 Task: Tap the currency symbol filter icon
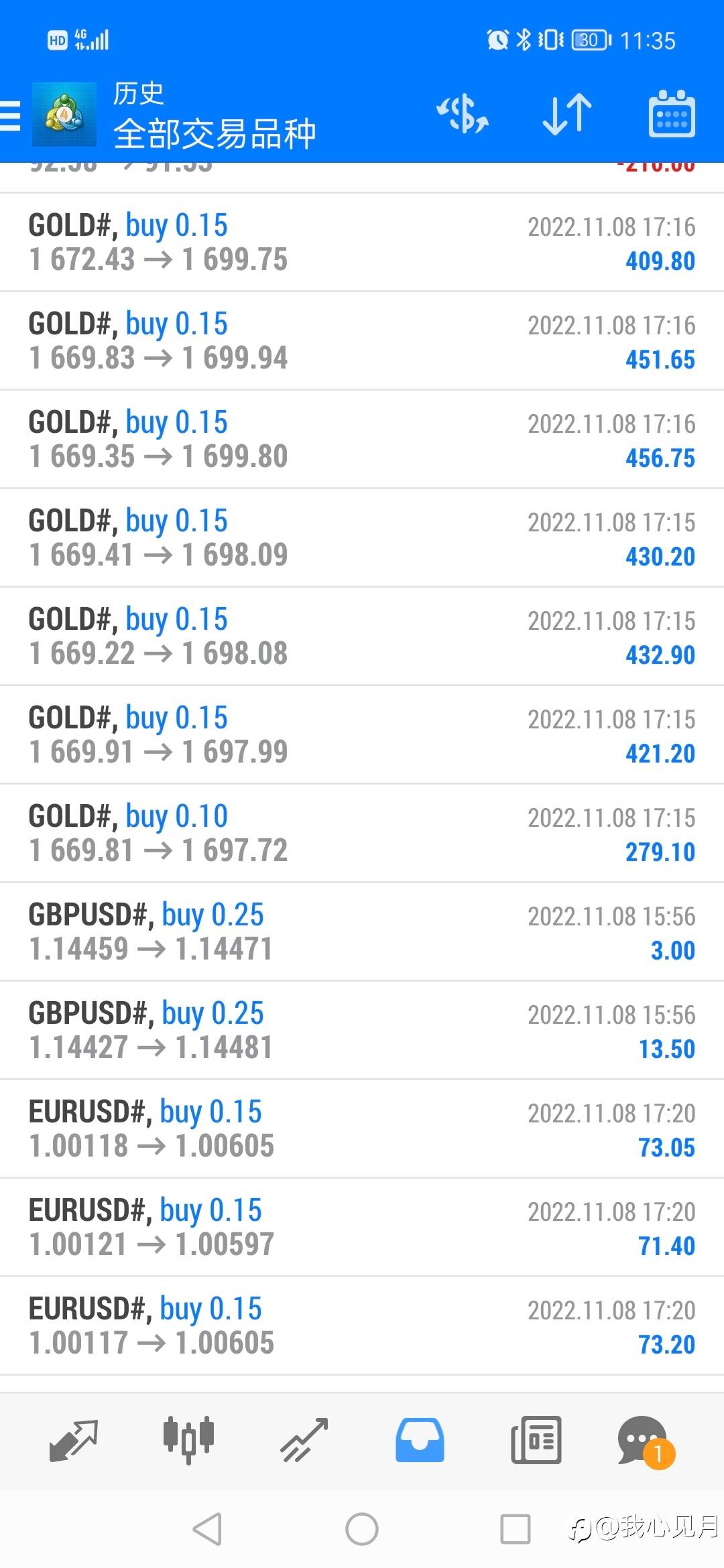click(463, 114)
